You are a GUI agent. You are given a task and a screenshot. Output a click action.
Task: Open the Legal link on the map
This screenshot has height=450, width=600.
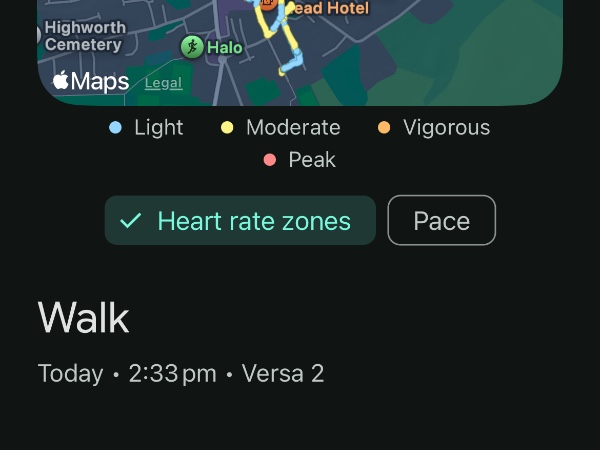(163, 83)
